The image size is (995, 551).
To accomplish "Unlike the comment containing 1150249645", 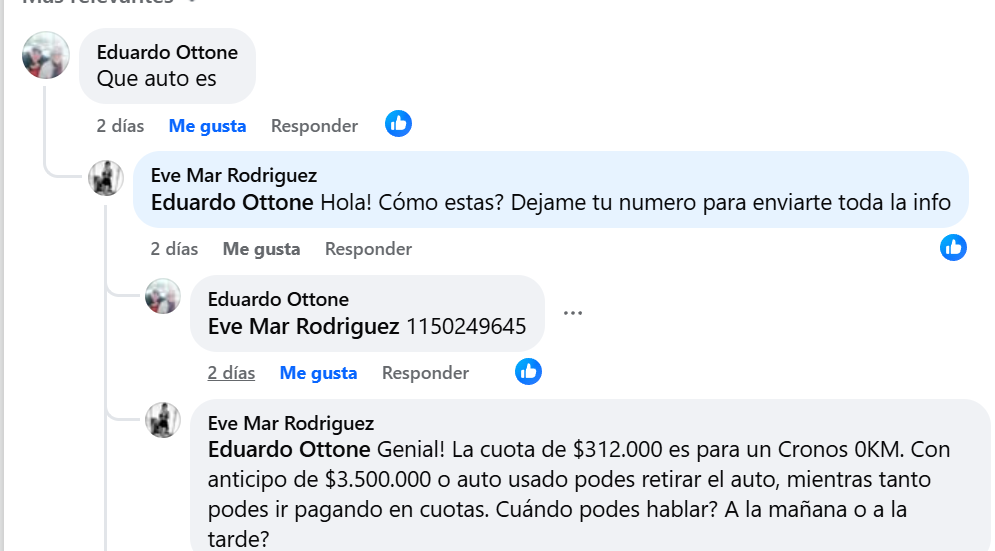I will 318,373.
